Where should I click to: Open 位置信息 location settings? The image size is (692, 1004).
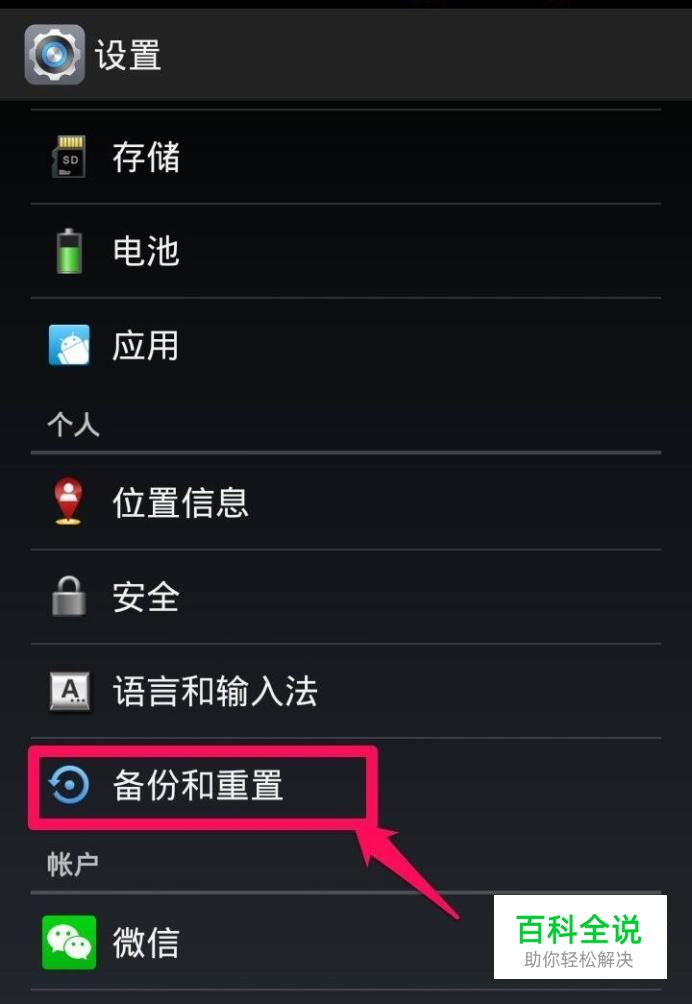346,502
